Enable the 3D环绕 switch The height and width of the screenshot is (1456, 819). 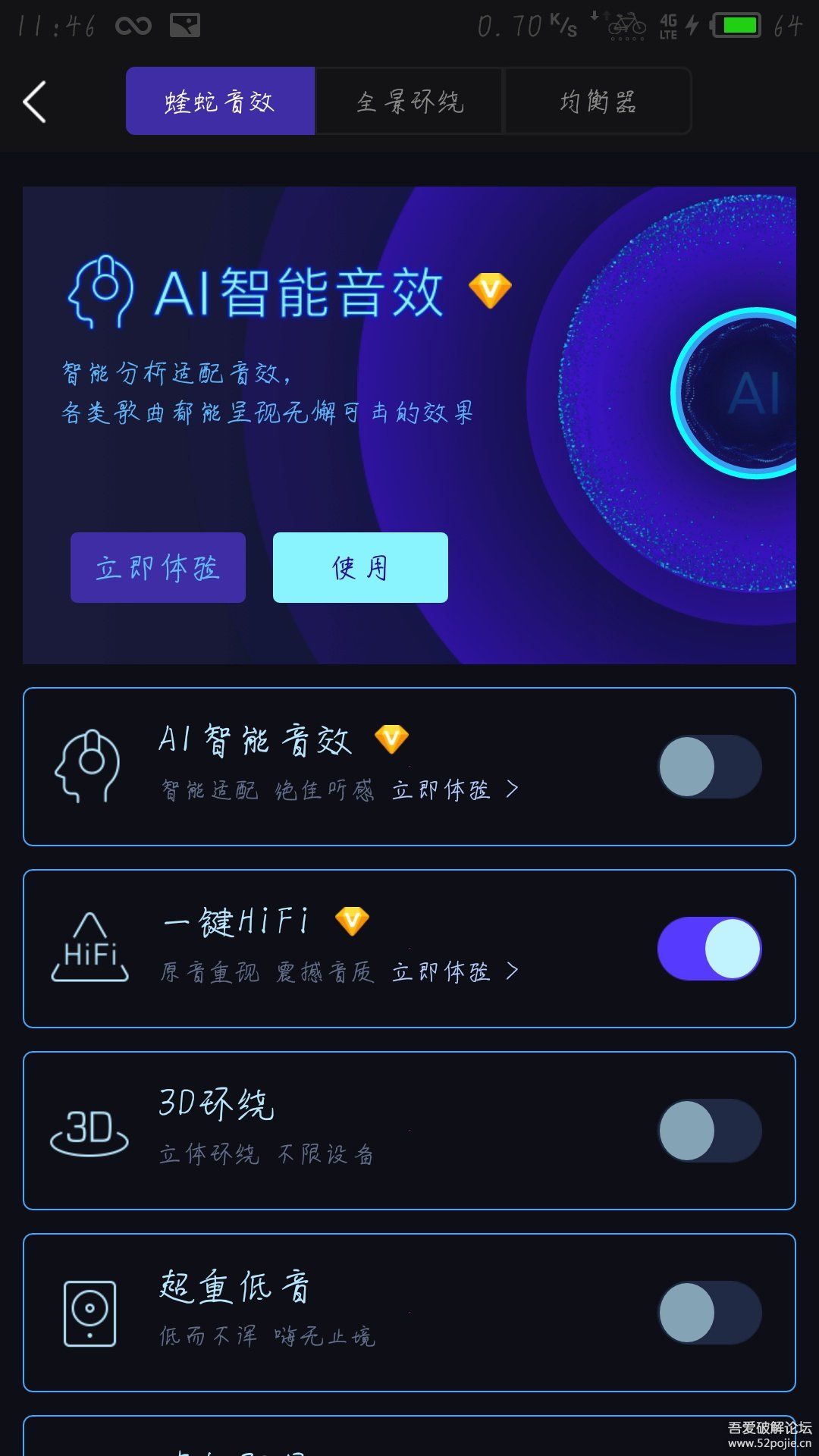(709, 1131)
